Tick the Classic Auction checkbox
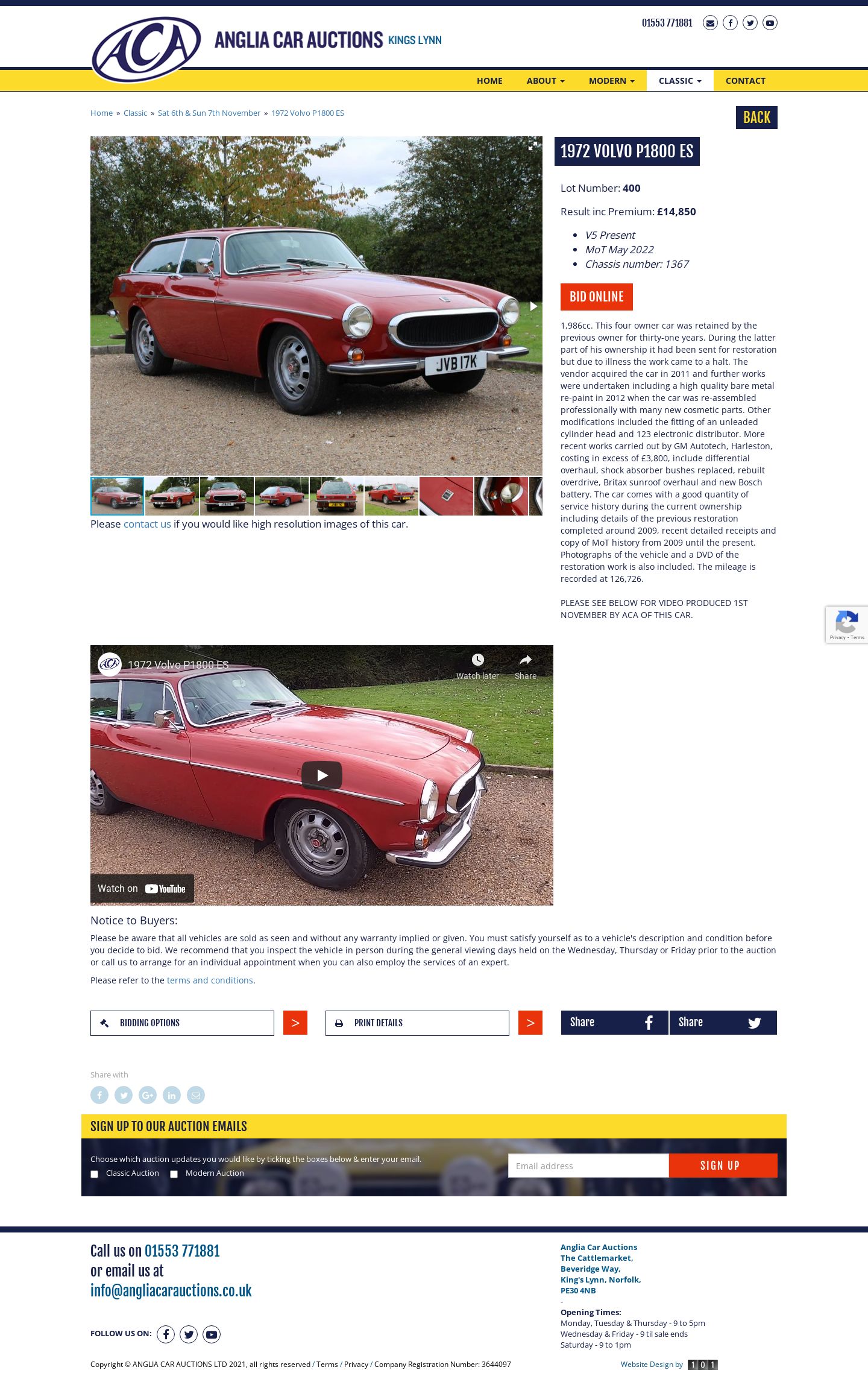Viewport: 868px width, 1379px height. coord(94,1174)
